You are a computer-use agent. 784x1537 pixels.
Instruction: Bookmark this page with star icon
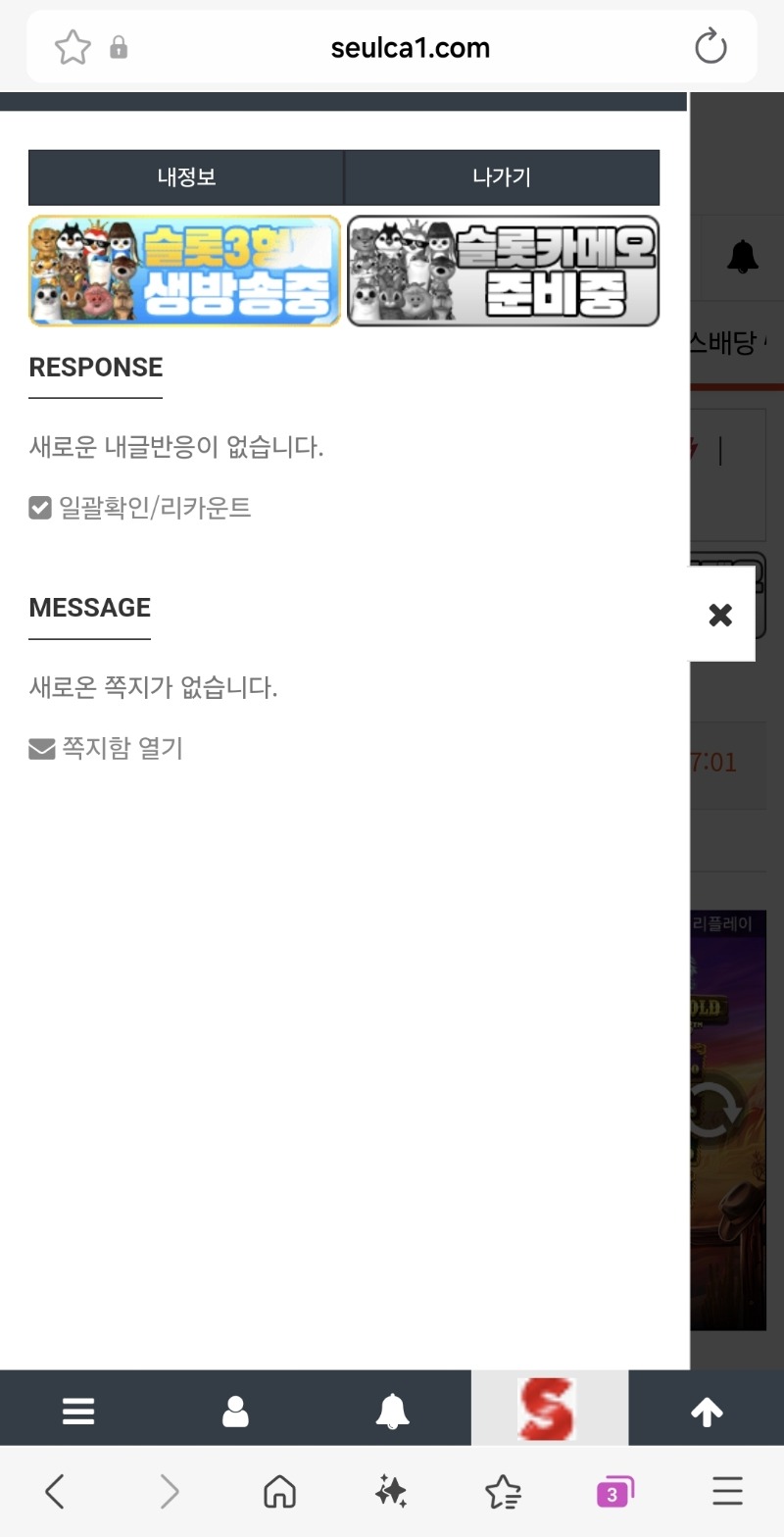tap(73, 47)
